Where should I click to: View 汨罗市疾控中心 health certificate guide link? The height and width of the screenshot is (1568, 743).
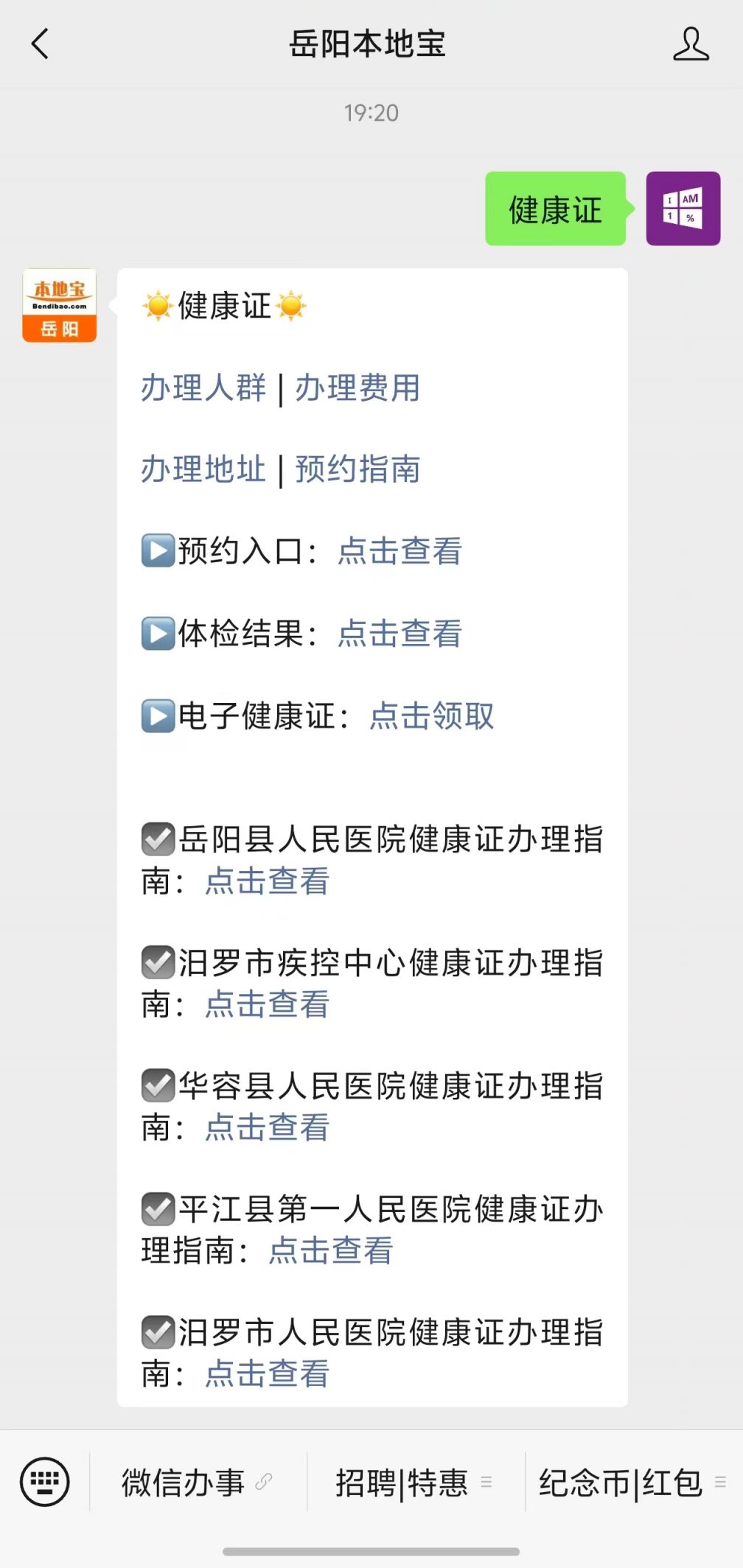tap(267, 1004)
